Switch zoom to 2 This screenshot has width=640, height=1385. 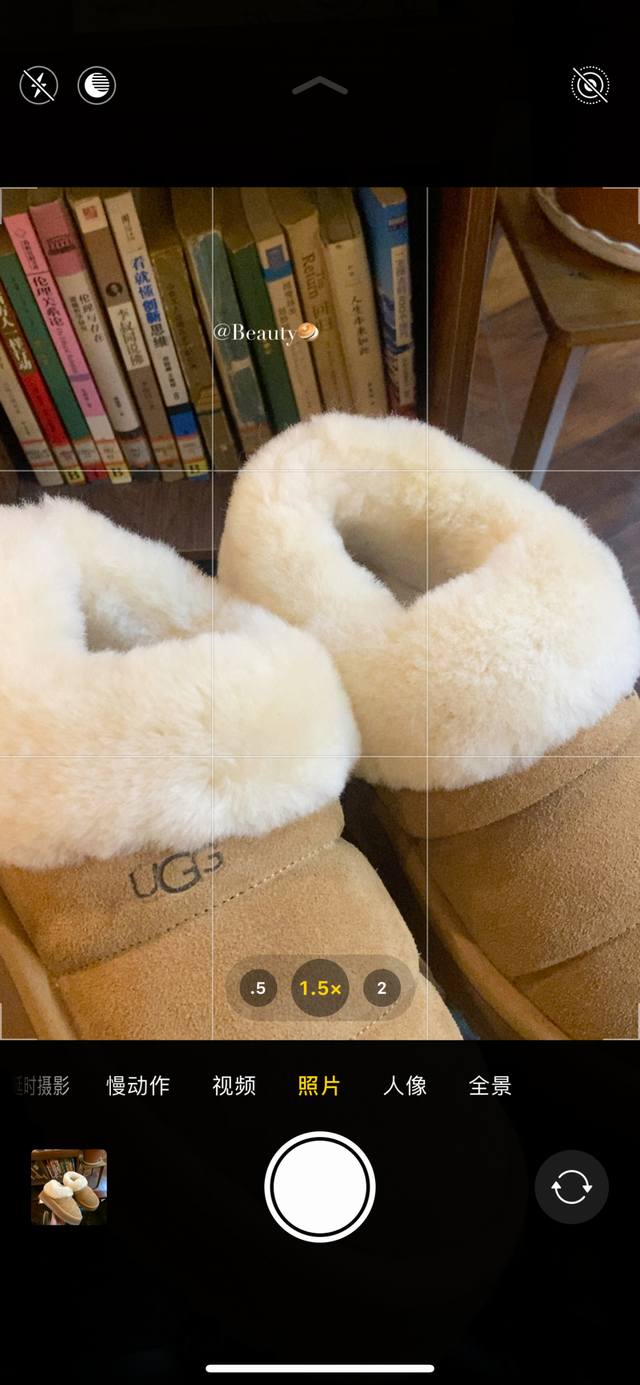pos(381,989)
